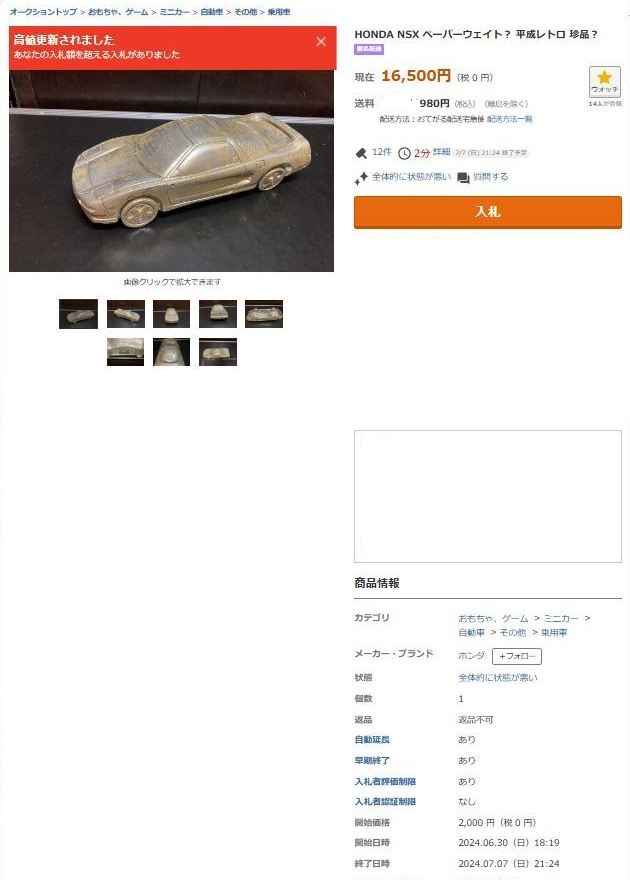This screenshot has height=880, width=630.
Task: Open 配送方法一覧 shipping methods link
Action: pyautogui.click(x=509, y=119)
